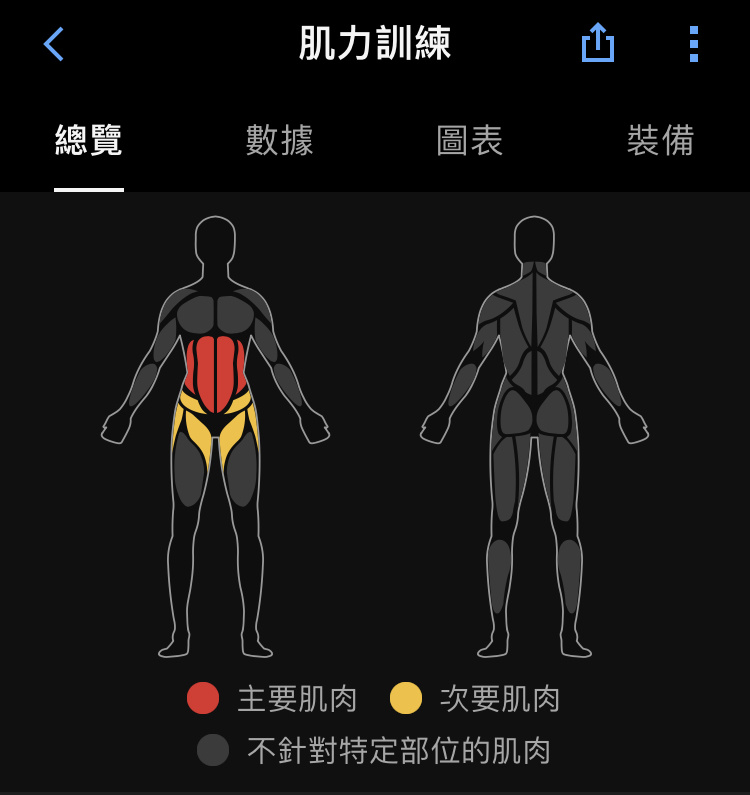
Task: View the 裝備 tab
Action: coord(660,141)
